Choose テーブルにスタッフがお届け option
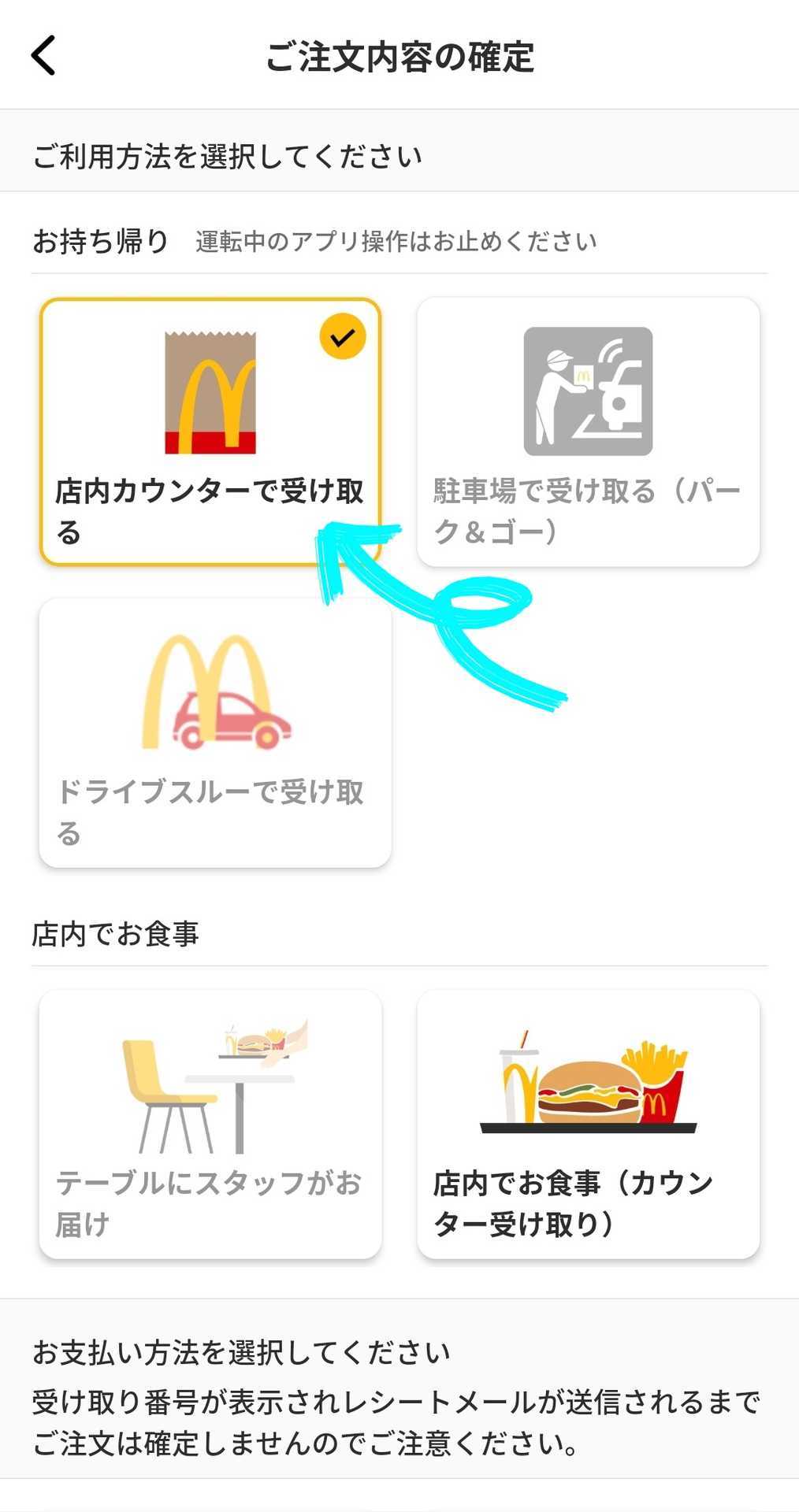This screenshot has height=1512, width=799. [x=210, y=1124]
